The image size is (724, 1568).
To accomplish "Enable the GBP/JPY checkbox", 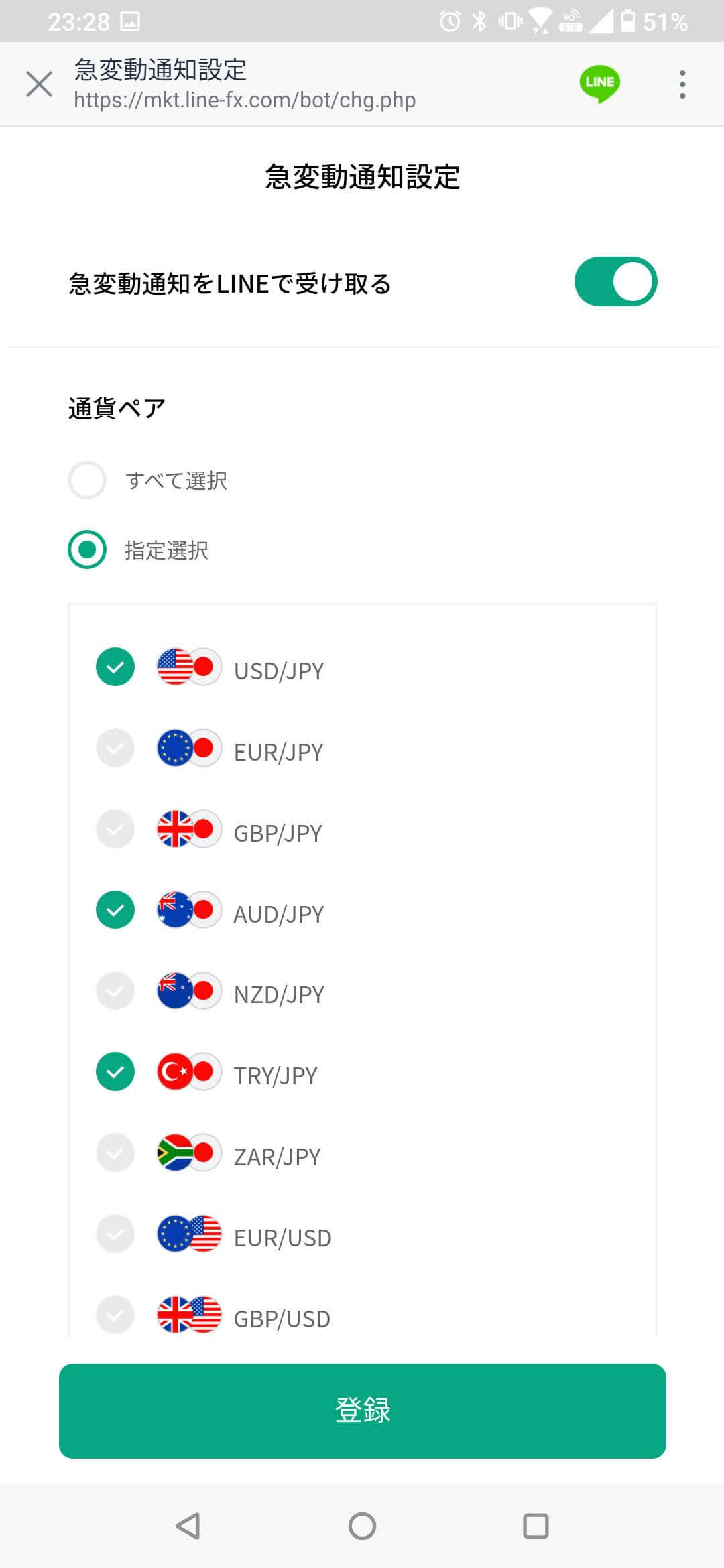I will click(x=115, y=829).
